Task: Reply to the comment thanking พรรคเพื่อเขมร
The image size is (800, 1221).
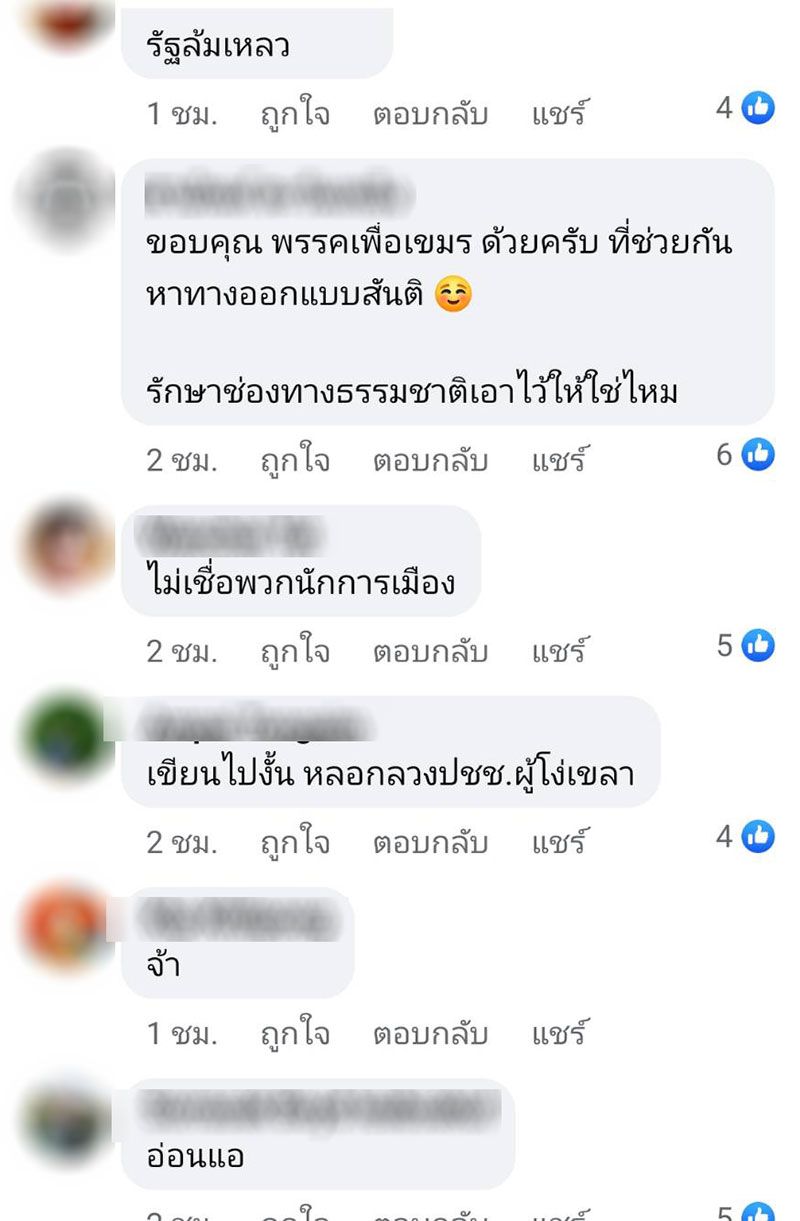Action: 430,460
